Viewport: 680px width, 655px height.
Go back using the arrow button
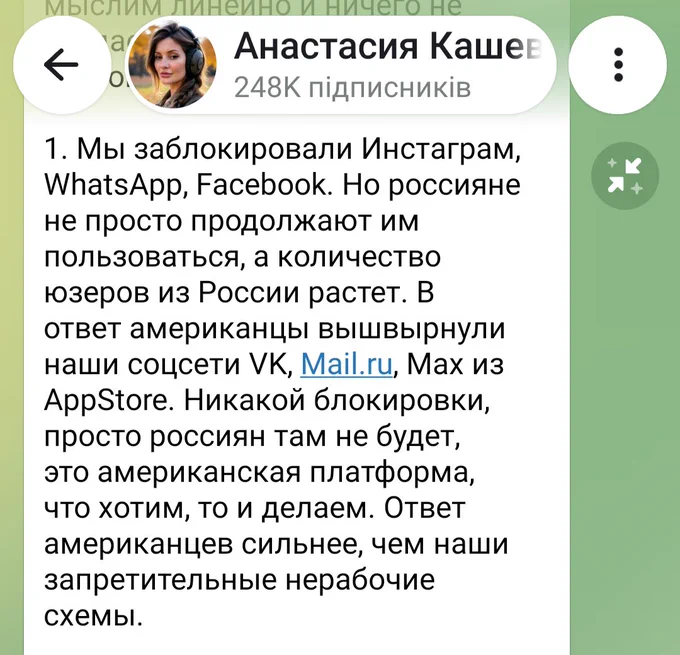[62, 65]
